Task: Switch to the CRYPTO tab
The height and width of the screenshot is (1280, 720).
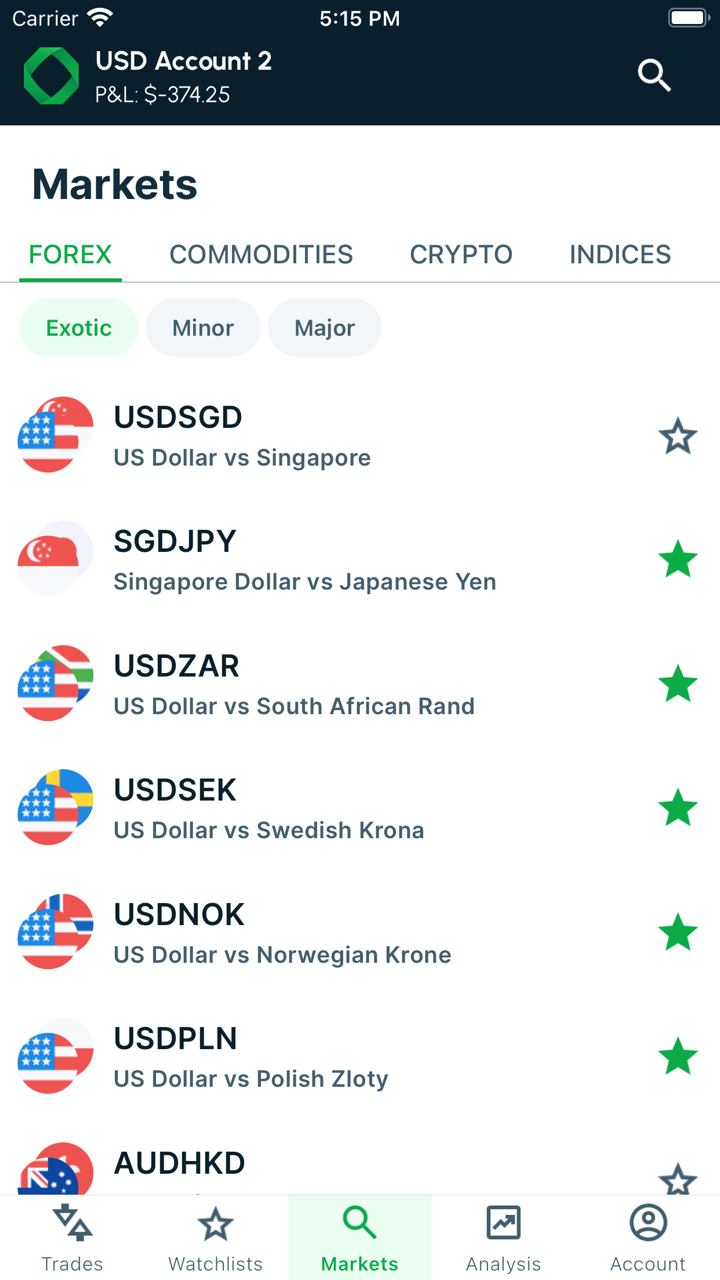Action: [x=461, y=254]
